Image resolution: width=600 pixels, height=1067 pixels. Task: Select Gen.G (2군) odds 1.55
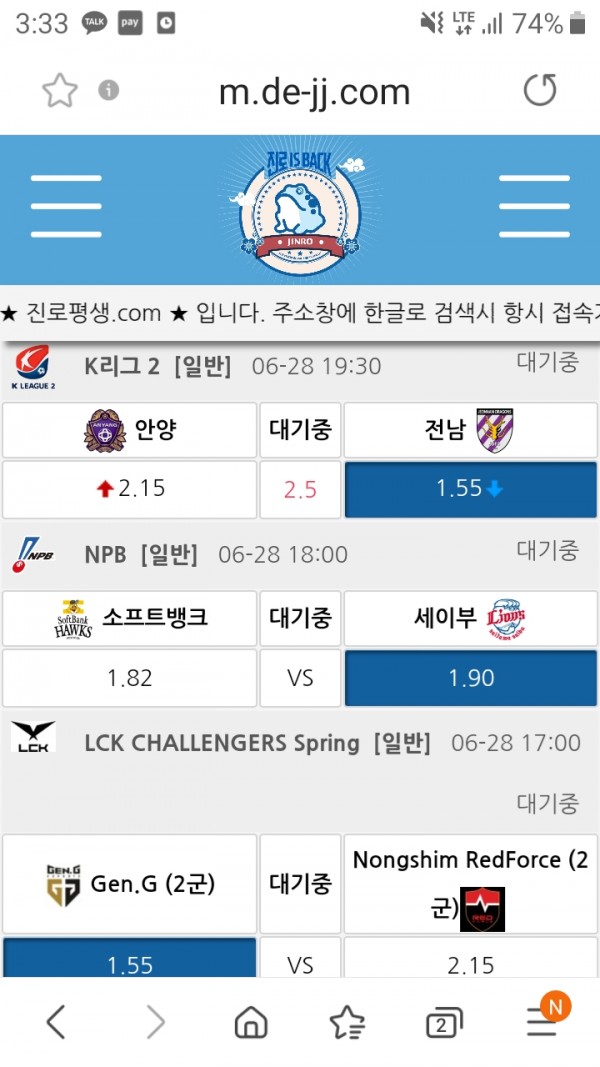click(129, 963)
